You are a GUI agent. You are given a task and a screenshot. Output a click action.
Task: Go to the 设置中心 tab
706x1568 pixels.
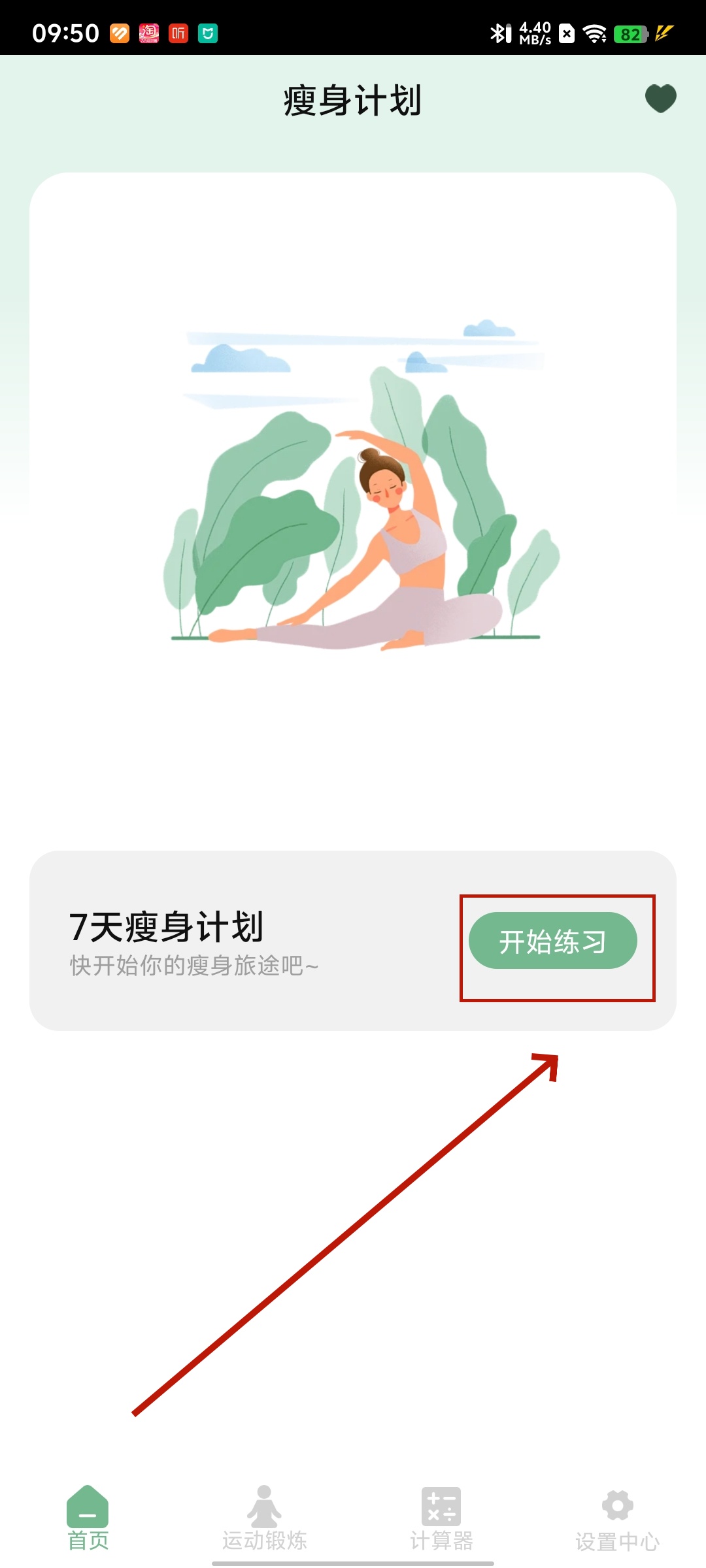[x=617, y=1517]
